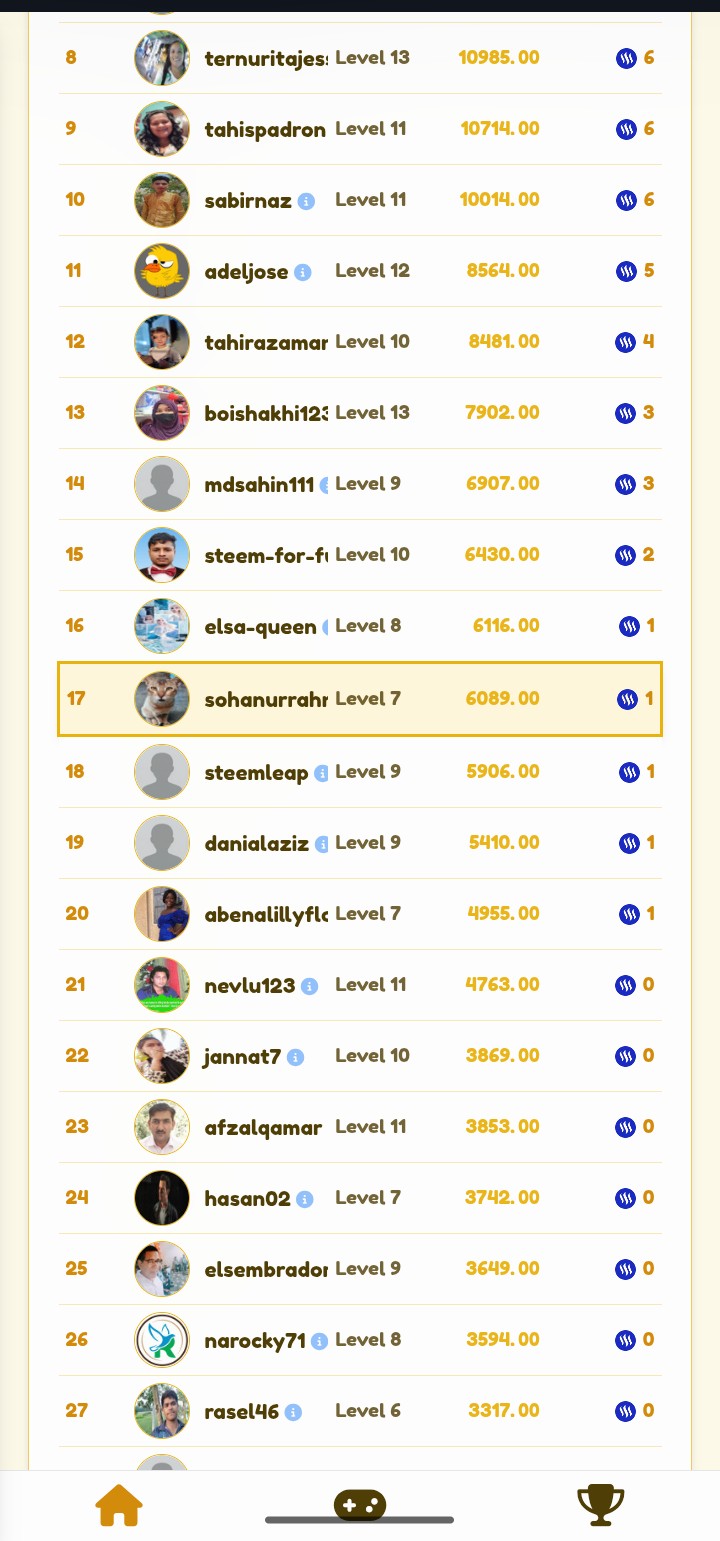720x1541 pixels.
Task: Switch to the game controller tab
Action: pyautogui.click(x=360, y=1504)
